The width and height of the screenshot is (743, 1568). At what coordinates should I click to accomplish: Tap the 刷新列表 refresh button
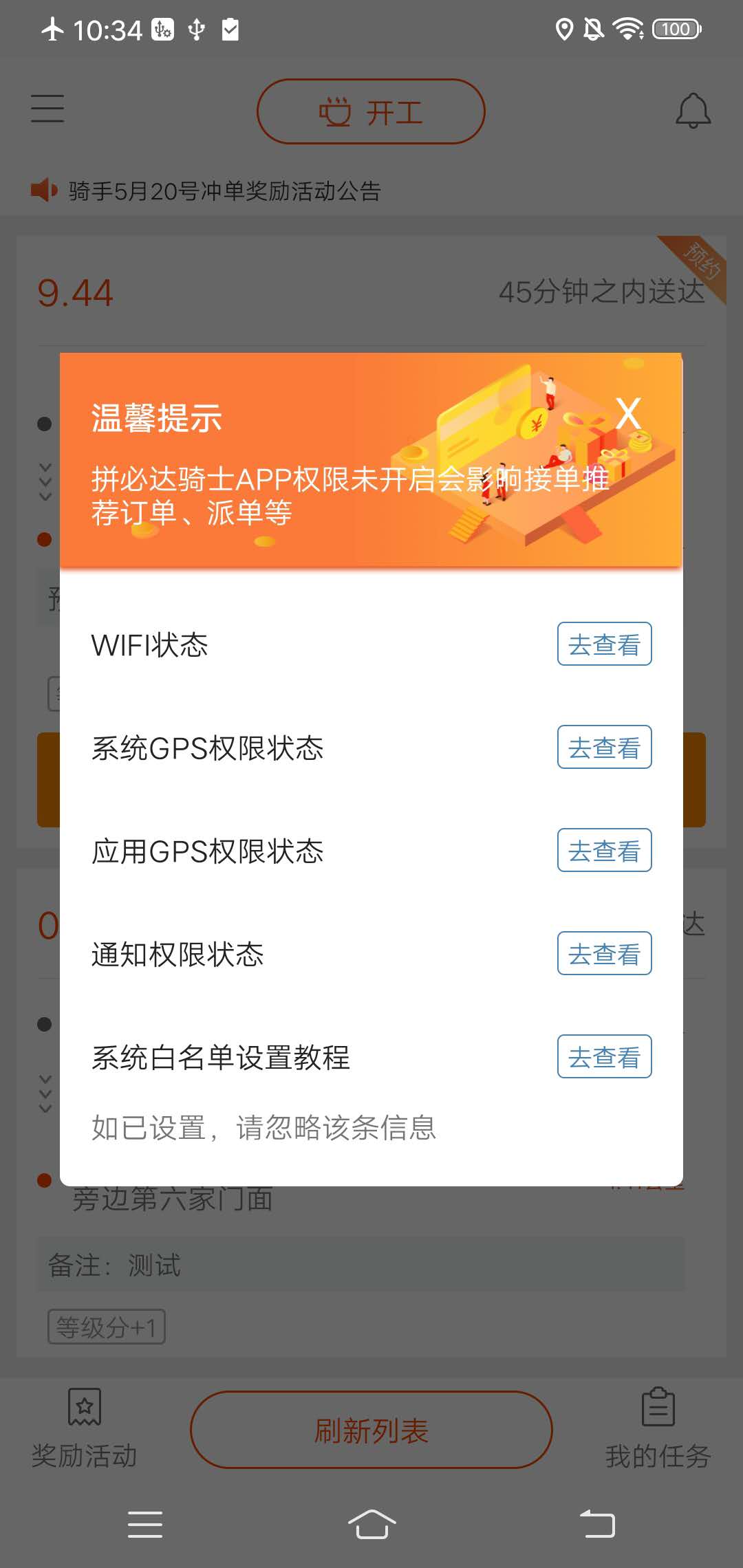point(370,1429)
